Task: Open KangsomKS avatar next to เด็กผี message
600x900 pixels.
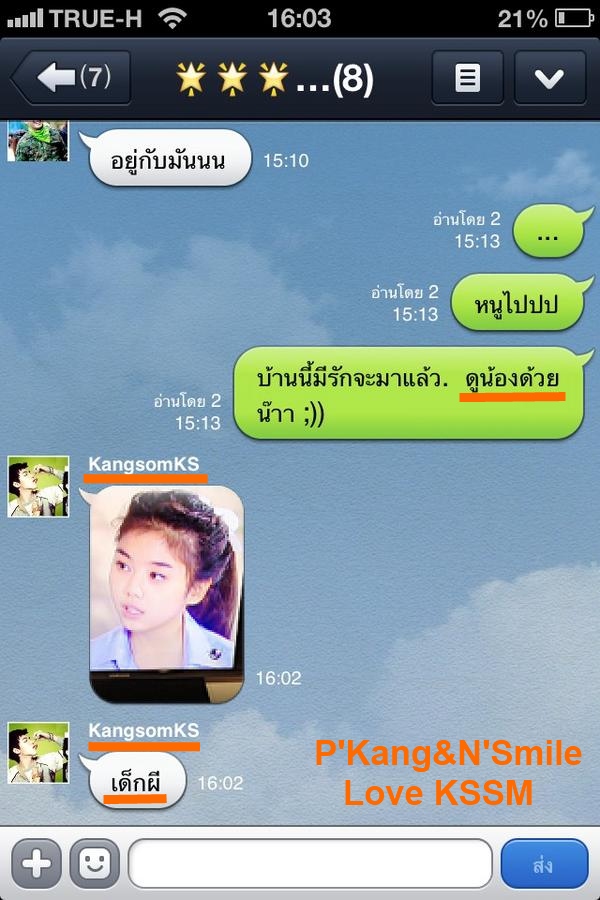Action: coord(38,752)
